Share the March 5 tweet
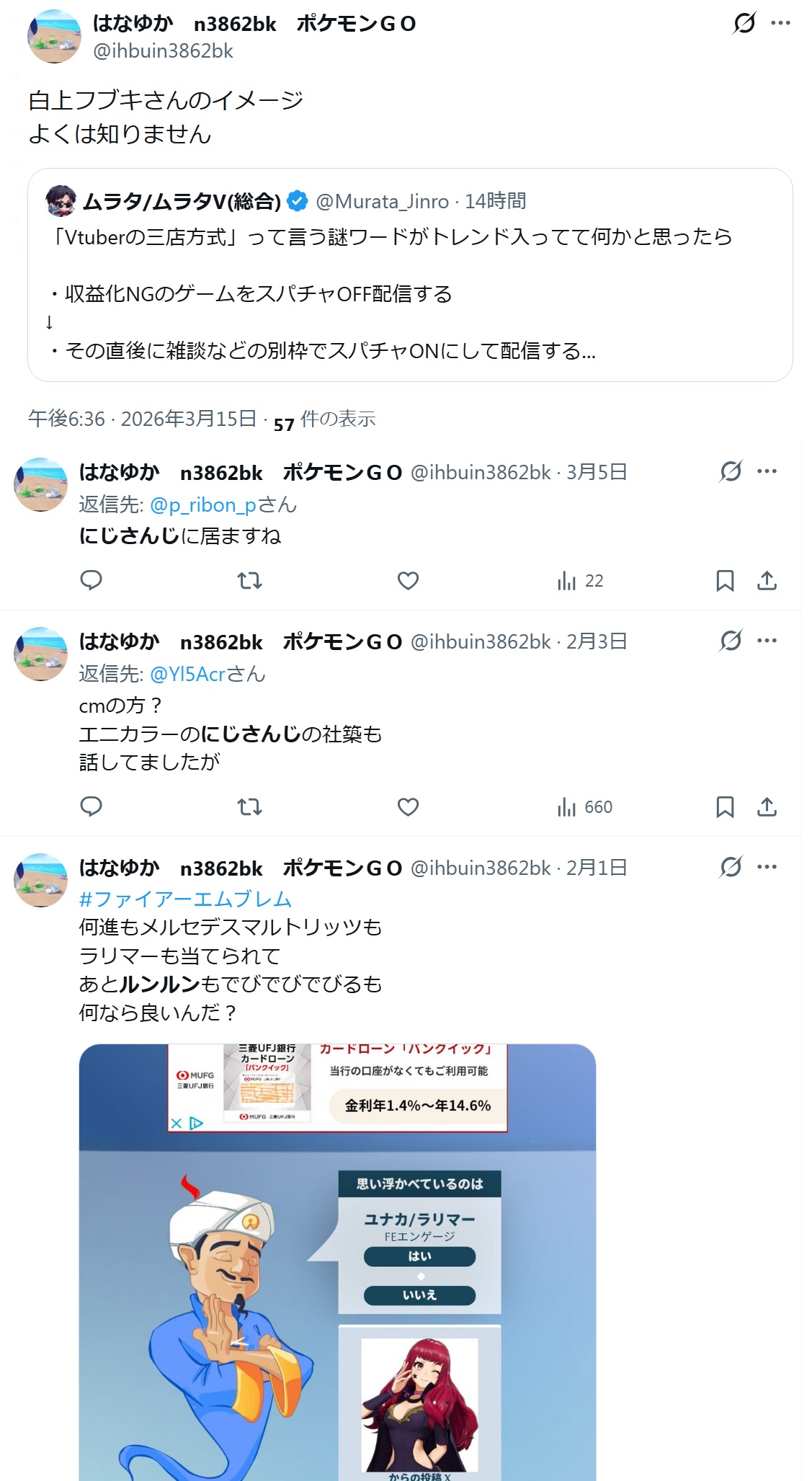The height and width of the screenshot is (1481, 812). (767, 581)
